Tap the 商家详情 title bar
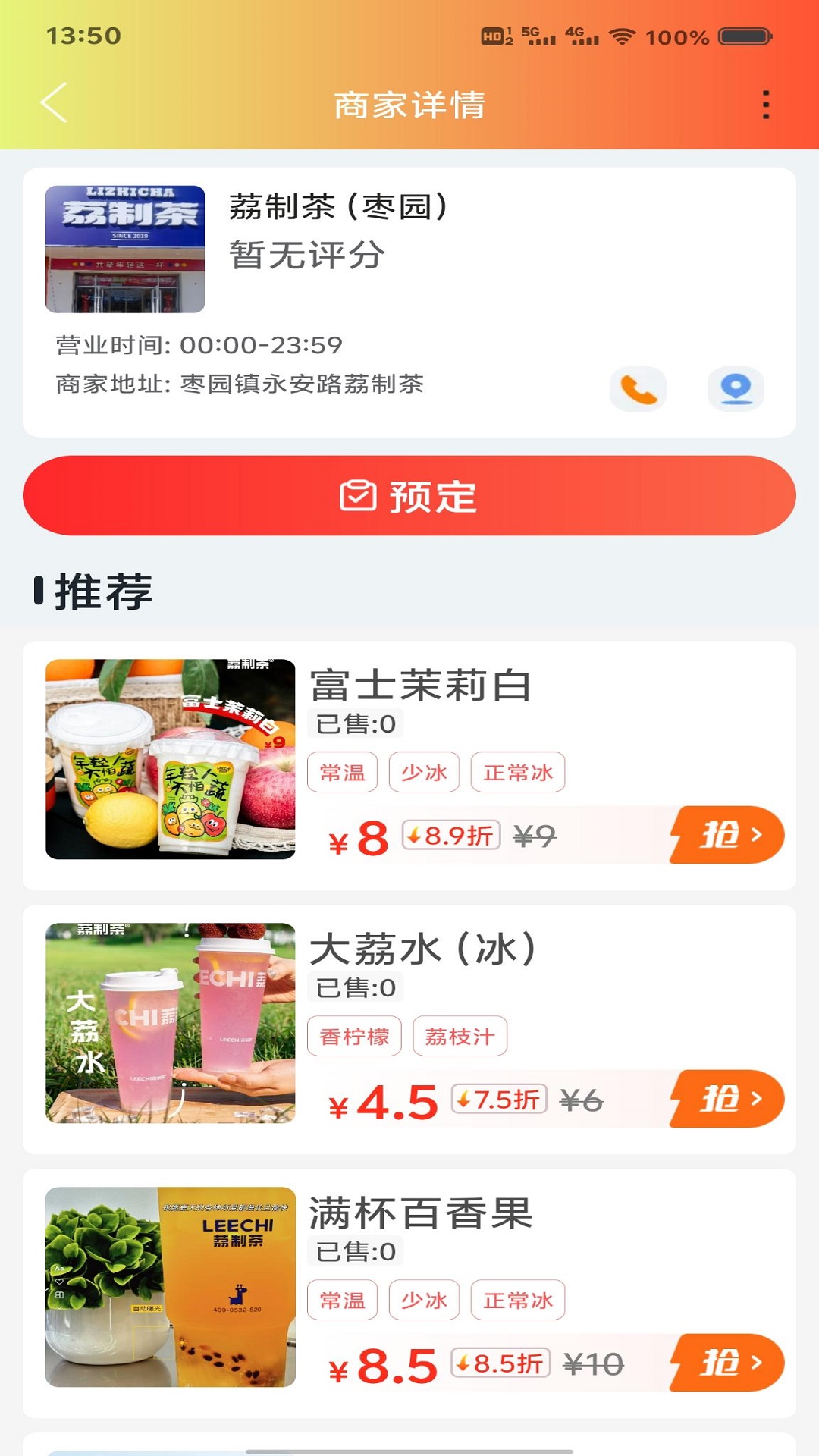This screenshot has height=1456, width=819. point(409,104)
